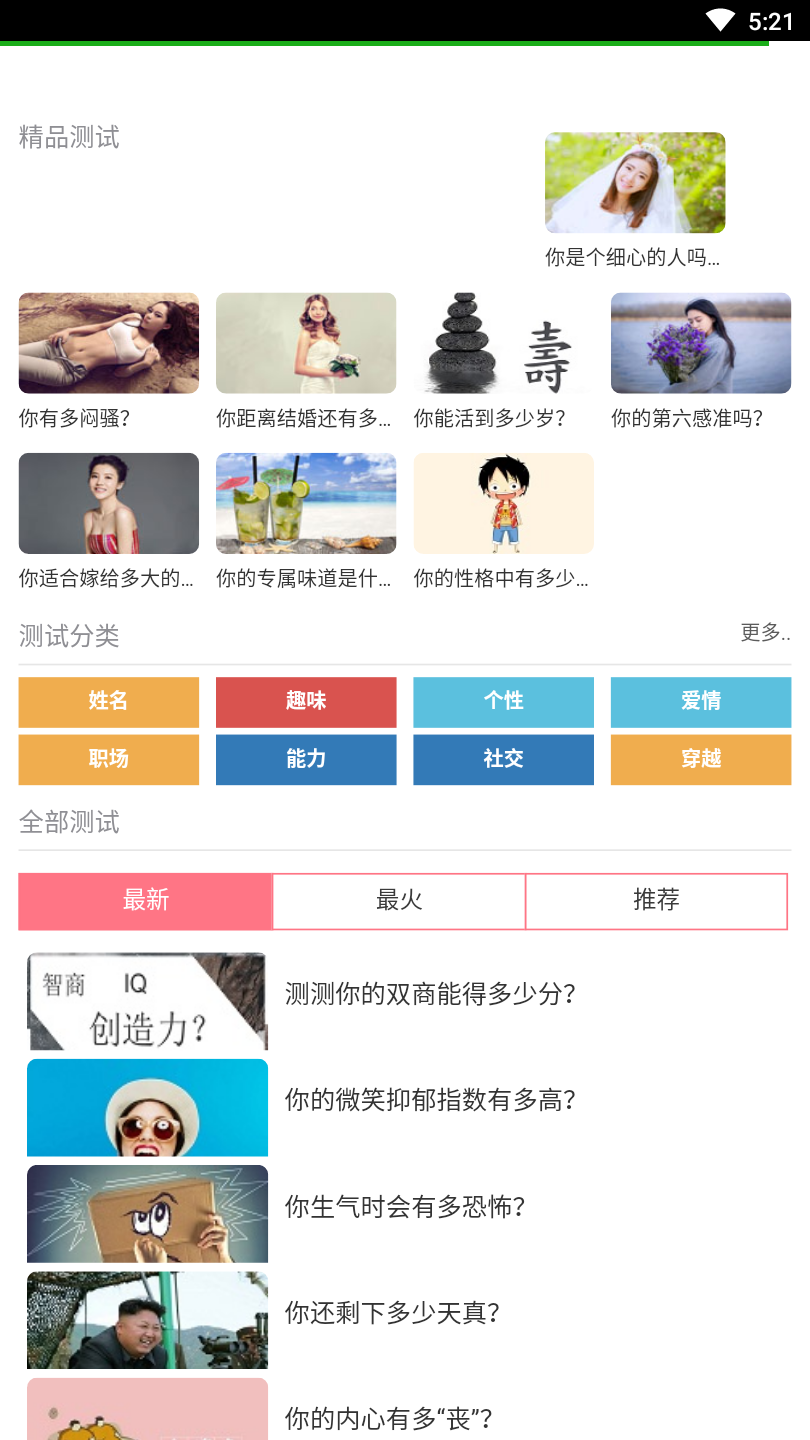Viewport: 810px width, 1440px height.
Task: Go to the 社交 category
Action: click(x=503, y=760)
